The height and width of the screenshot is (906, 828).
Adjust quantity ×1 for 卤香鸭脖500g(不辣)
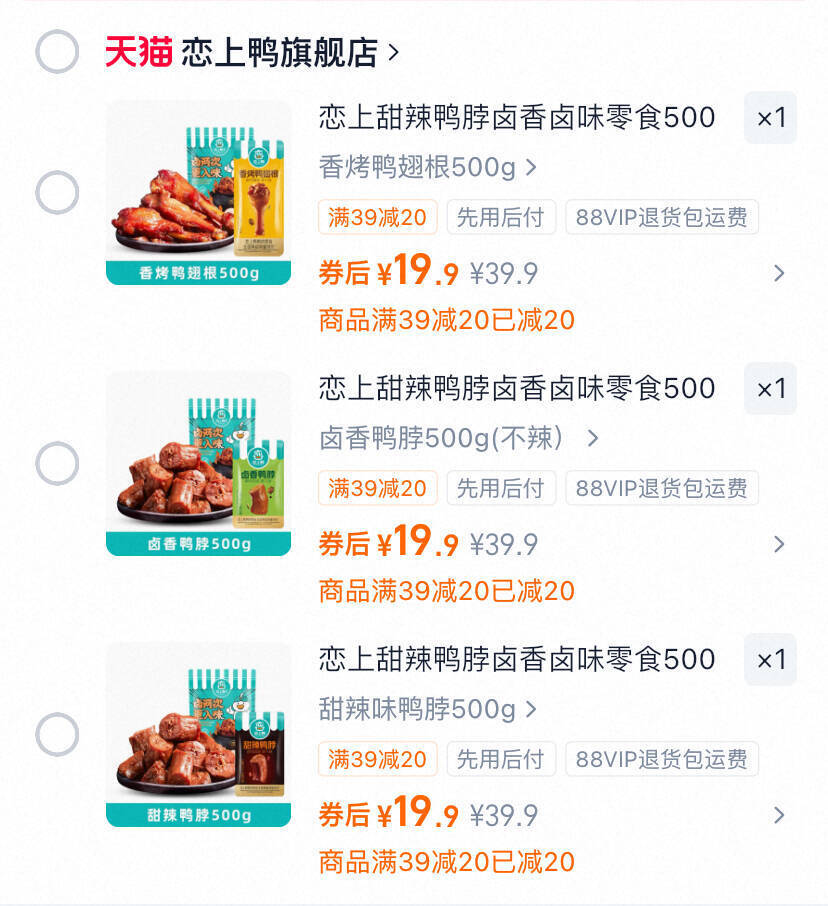770,389
